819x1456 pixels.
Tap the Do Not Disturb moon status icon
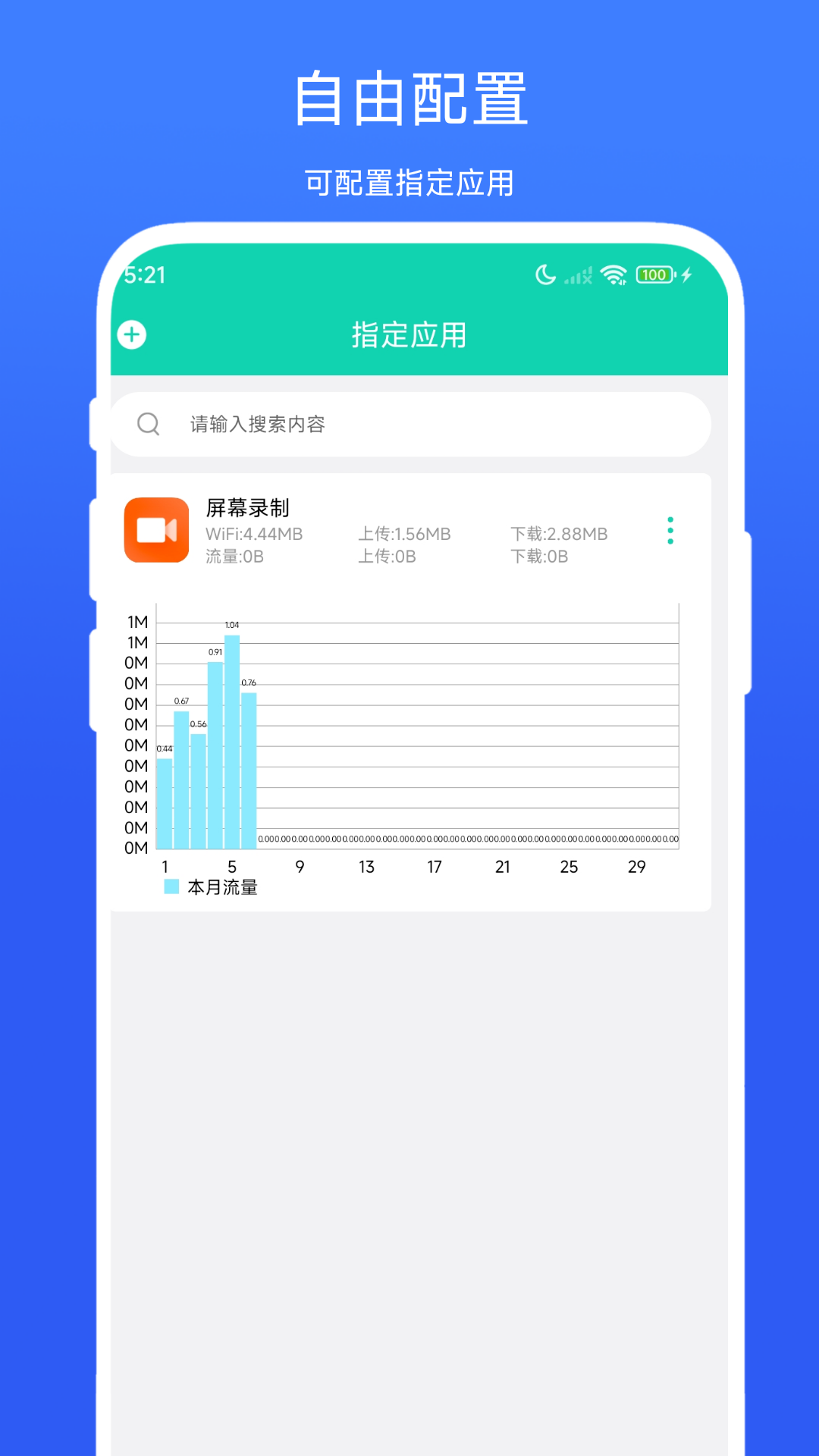click(544, 275)
